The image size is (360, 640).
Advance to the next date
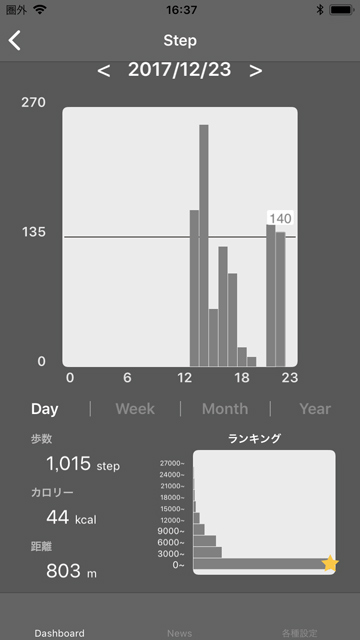pos(256,71)
